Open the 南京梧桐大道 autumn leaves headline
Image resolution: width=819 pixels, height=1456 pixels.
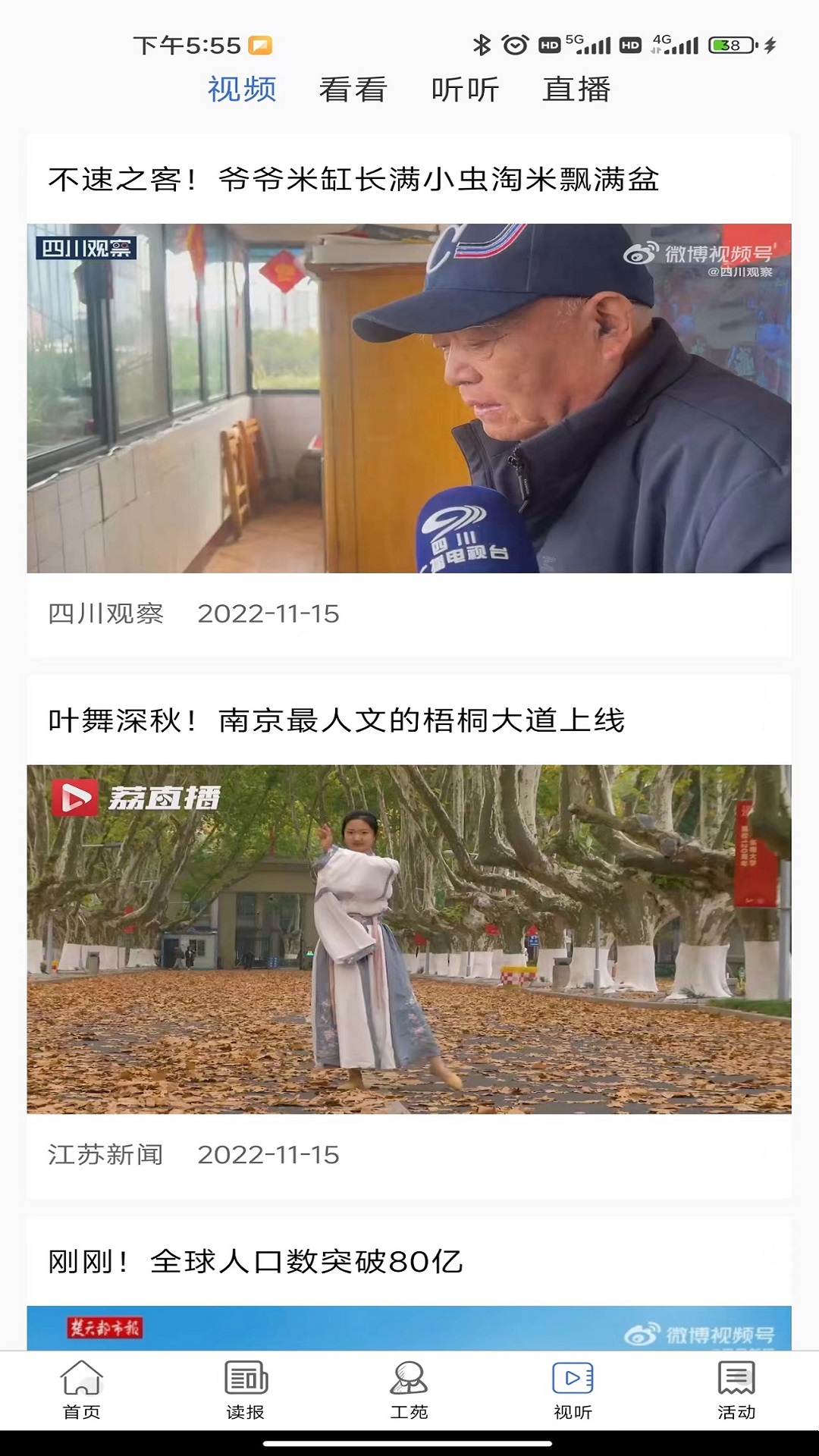tap(341, 721)
